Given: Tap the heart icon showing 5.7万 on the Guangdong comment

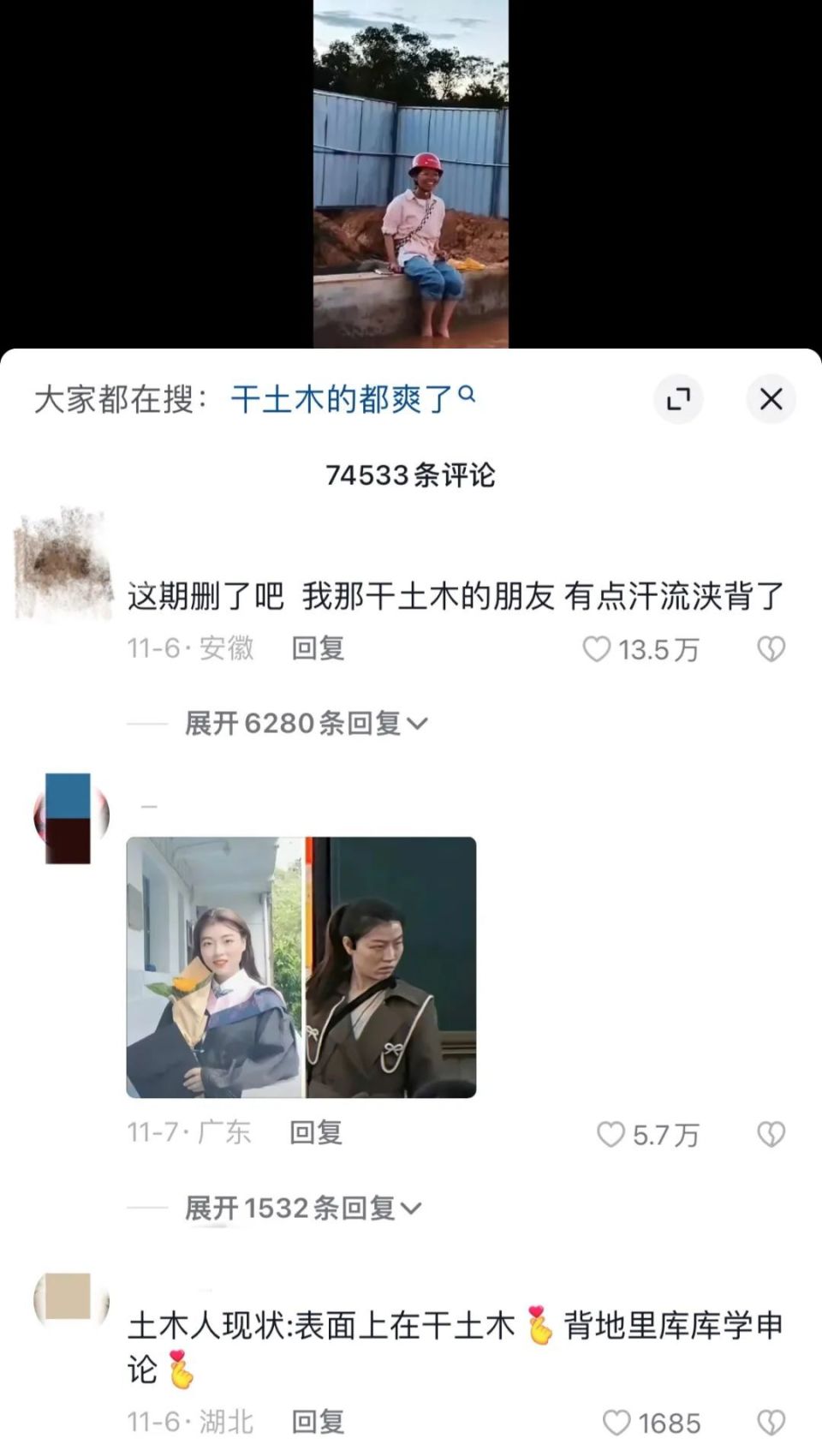Looking at the screenshot, I should 613,1134.
